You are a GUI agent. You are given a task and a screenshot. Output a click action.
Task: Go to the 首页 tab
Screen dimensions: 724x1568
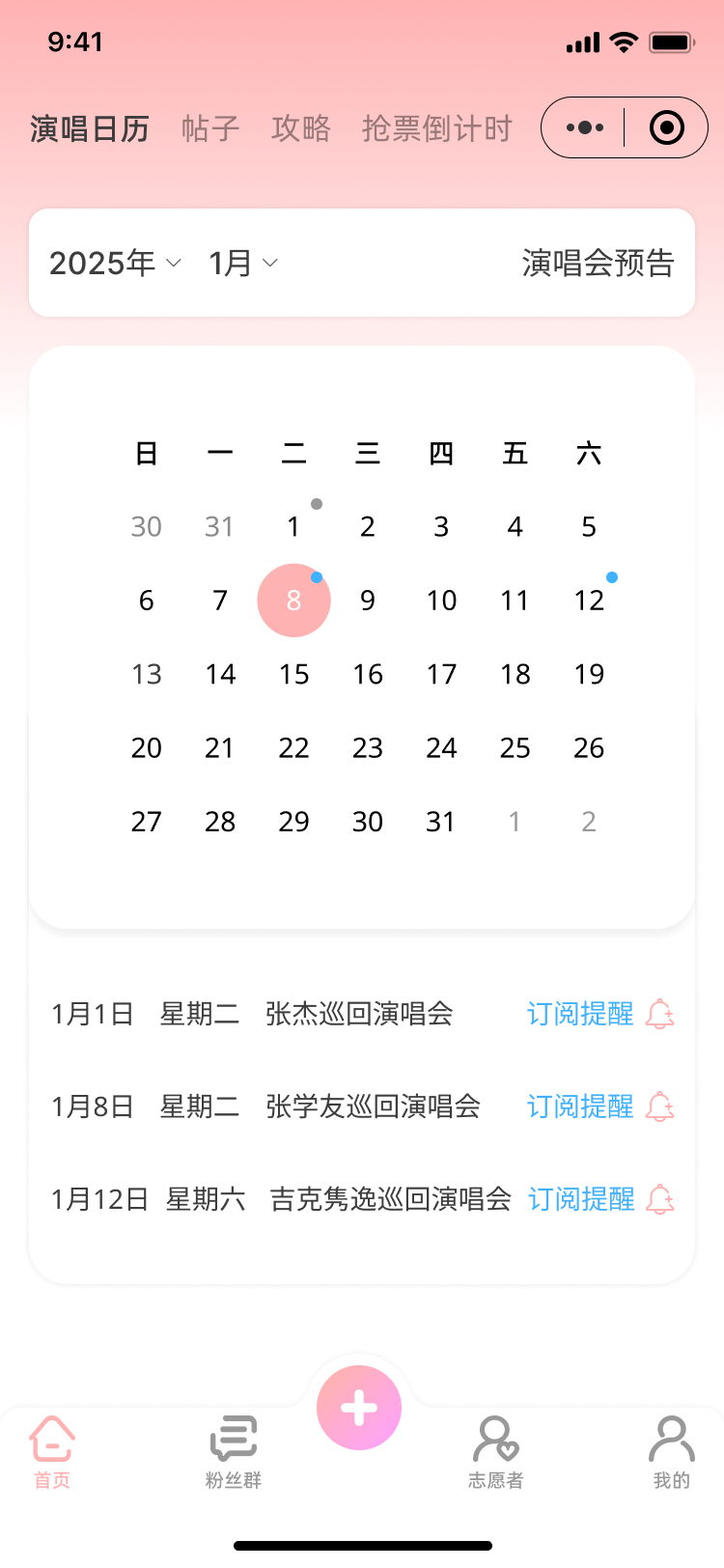click(x=52, y=1451)
